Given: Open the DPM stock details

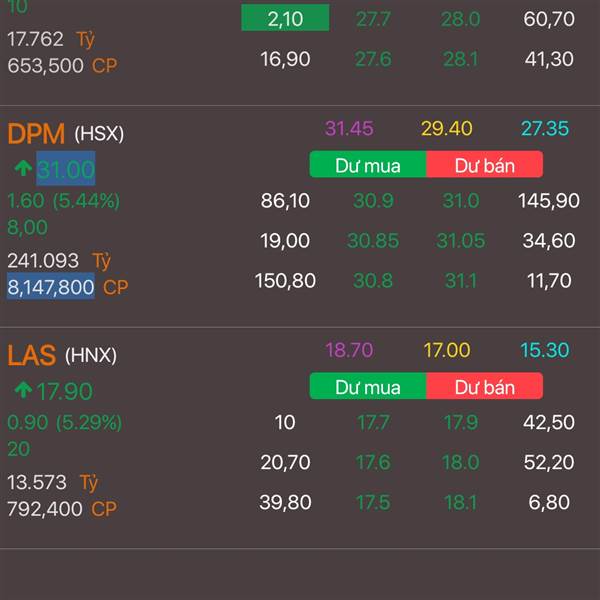Looking at the screenshot, I should (x=36, y=134).
